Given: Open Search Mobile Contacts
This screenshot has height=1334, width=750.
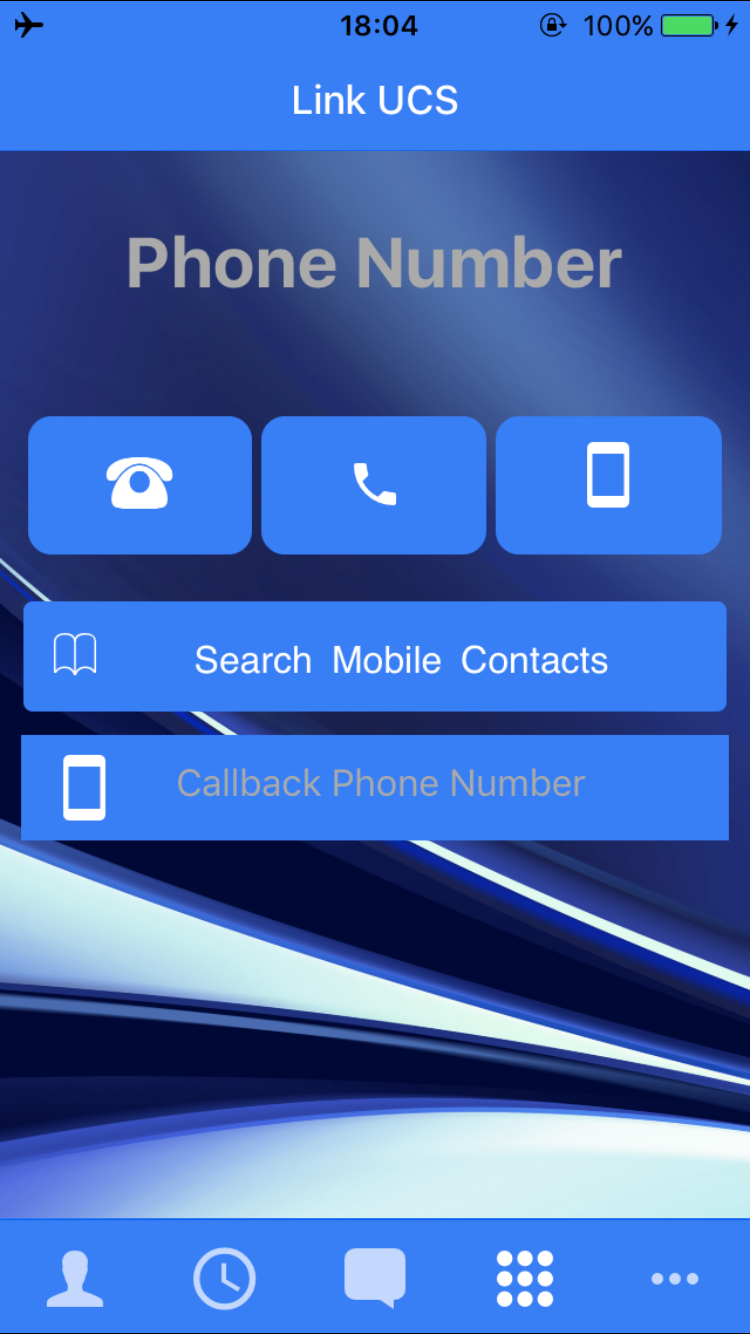Looking at the screenshot, I should pyautogui.click(x=375, y=657).
